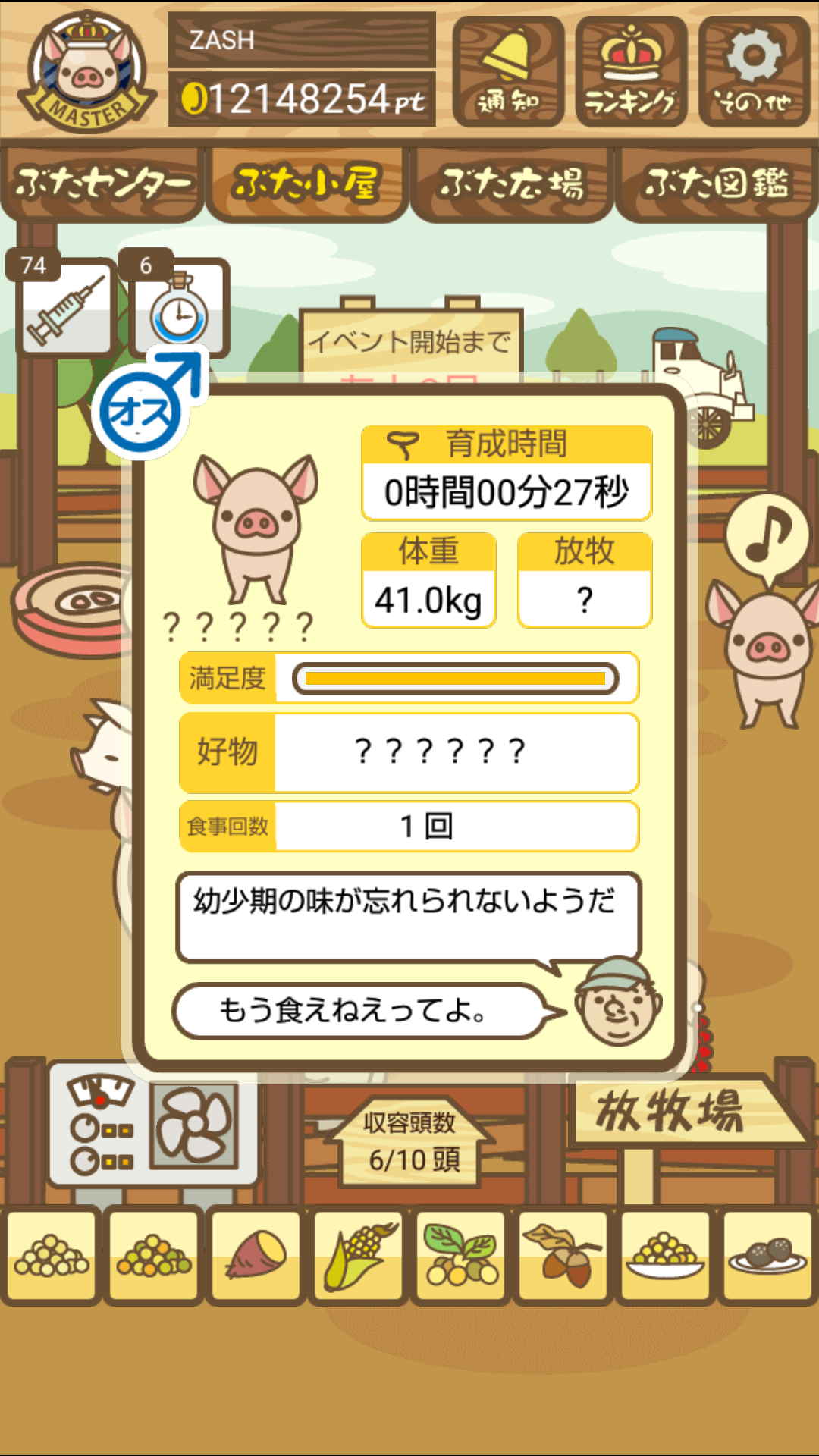
Task: Open the その他 settings gear
Action: click(754, 72)
